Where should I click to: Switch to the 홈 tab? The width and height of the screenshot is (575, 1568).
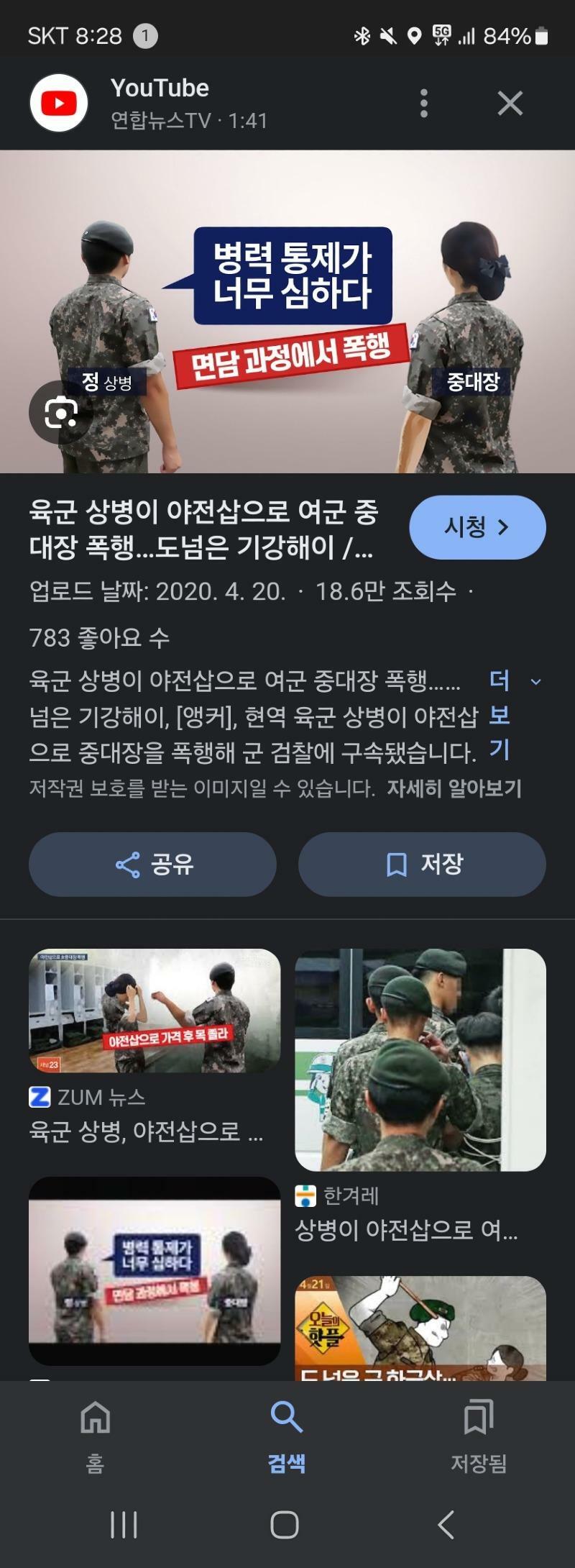point(96,1431)
